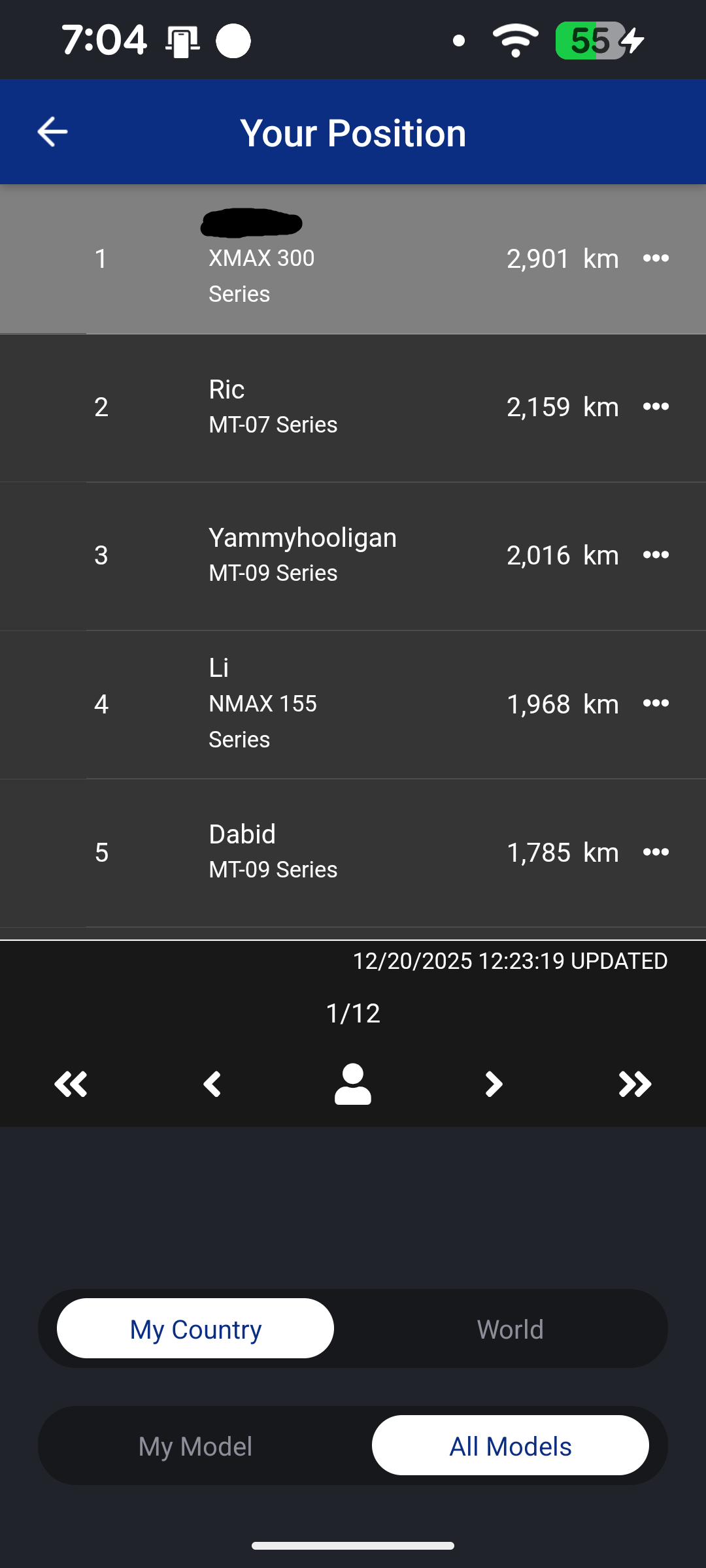Select the My Country ranking filter

(x=195, y=1329)
